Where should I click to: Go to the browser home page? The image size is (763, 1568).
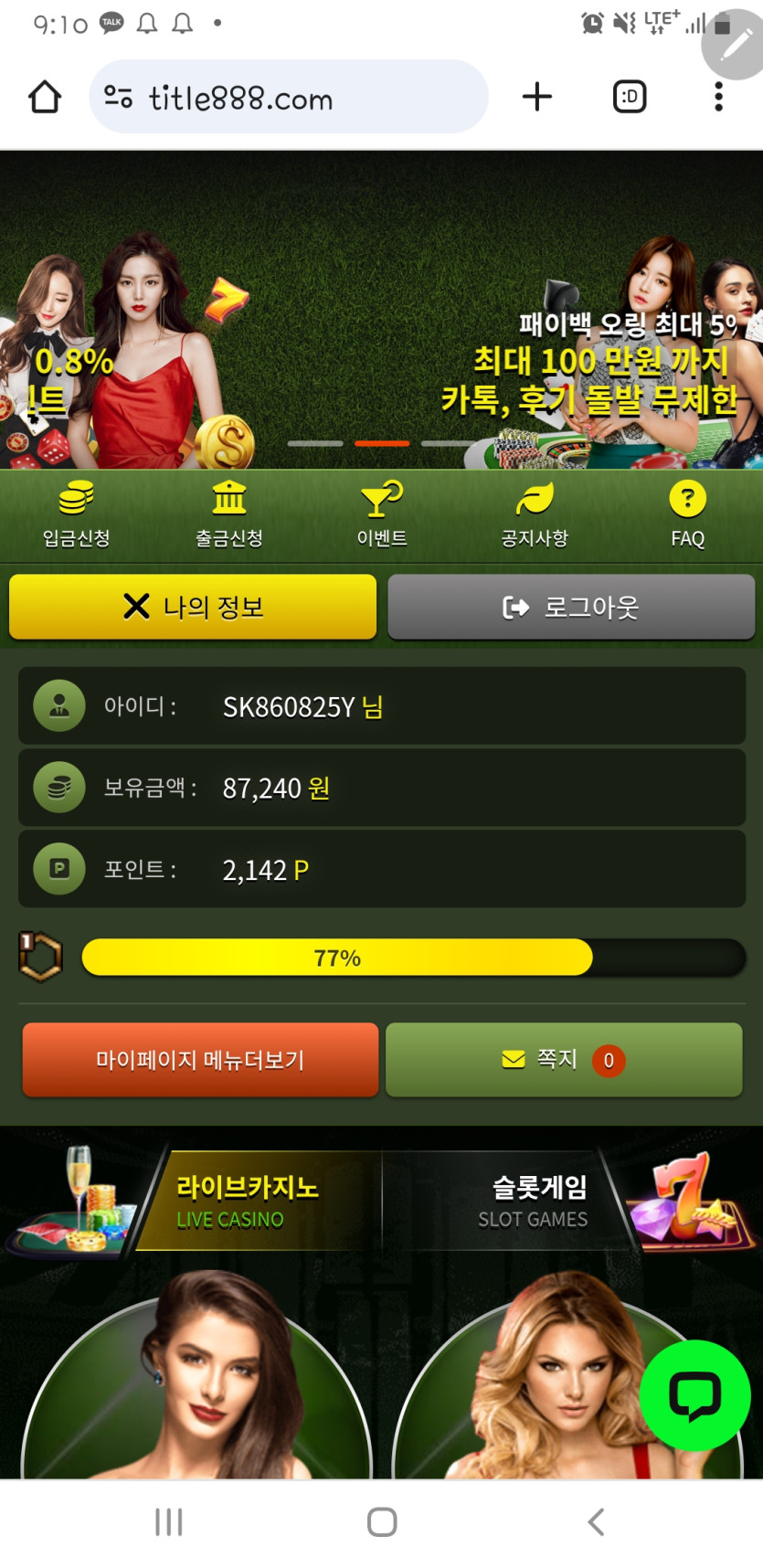tap(45, 97)
